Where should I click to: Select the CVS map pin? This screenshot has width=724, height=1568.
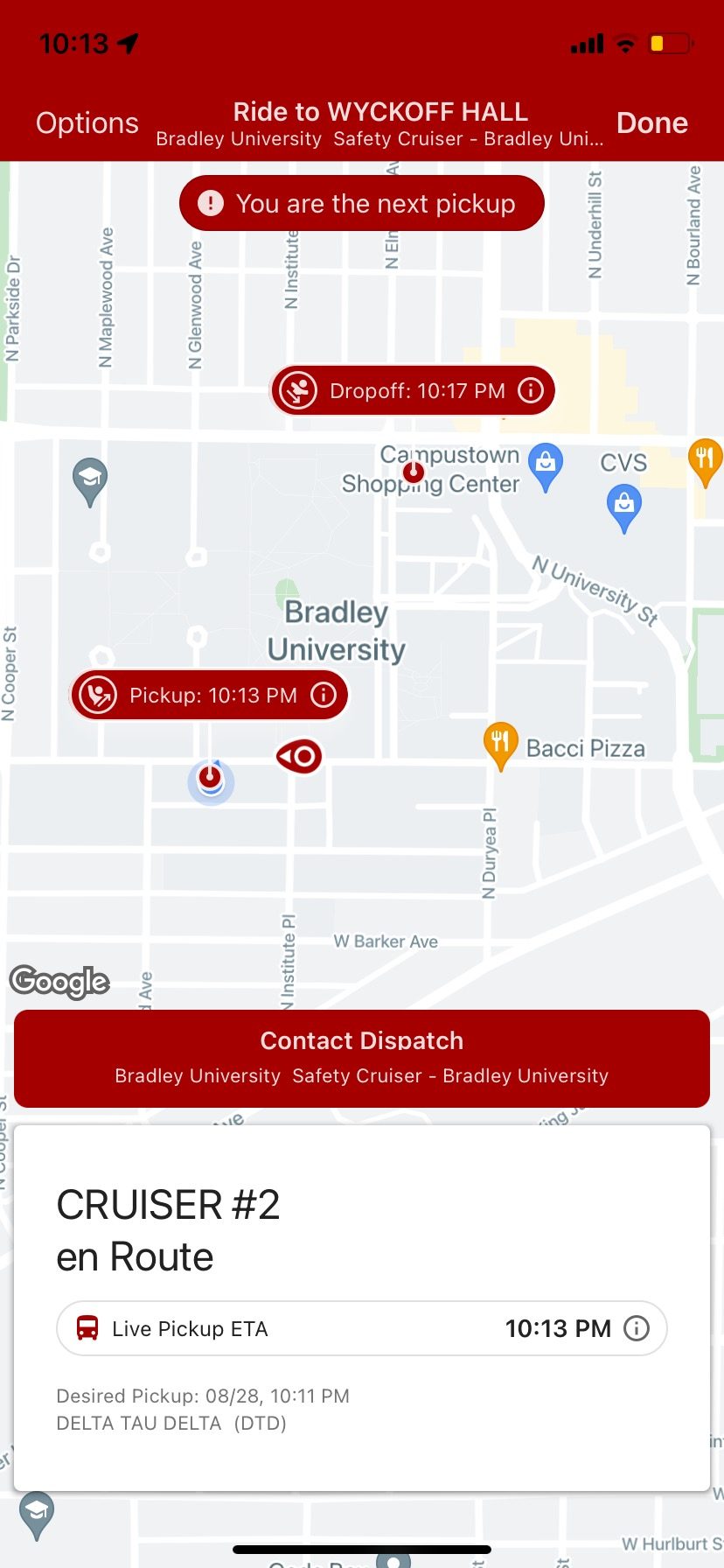coord(623,507)
